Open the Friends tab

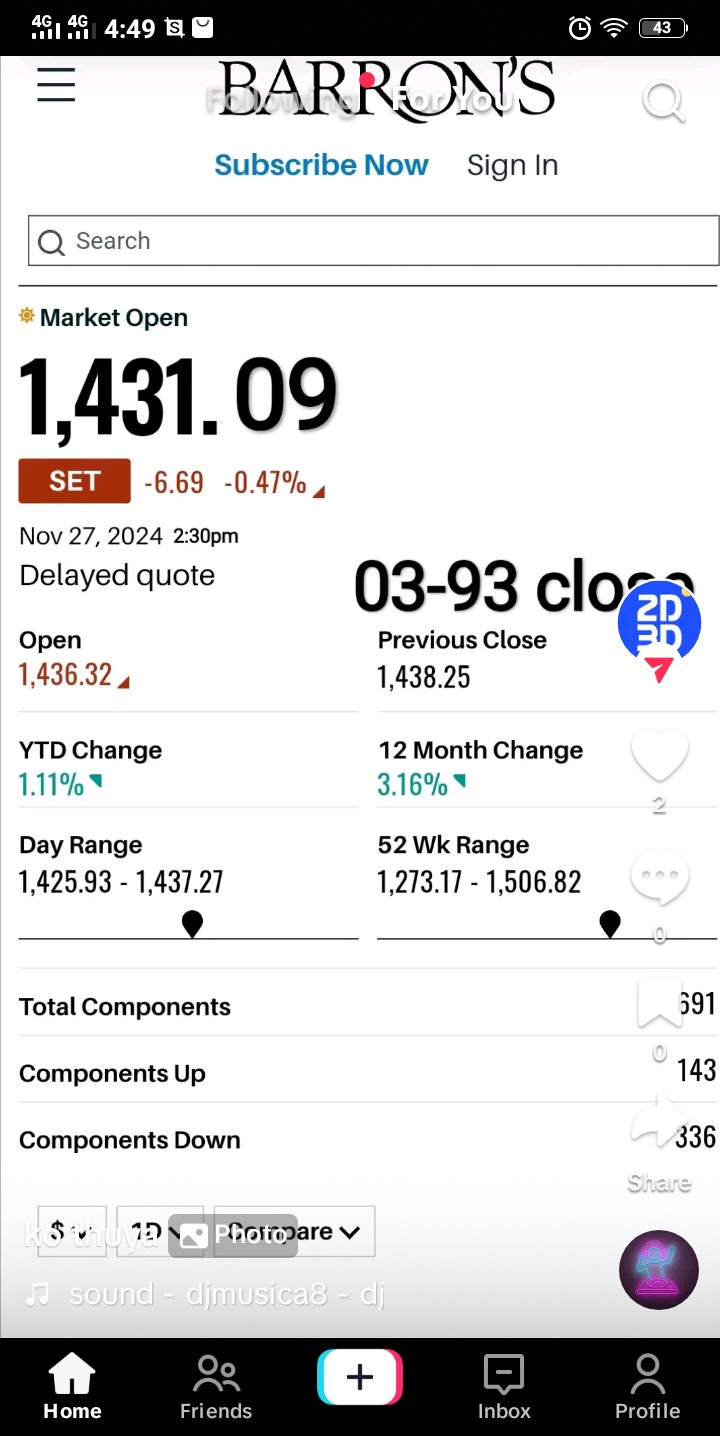[216, 1386]
